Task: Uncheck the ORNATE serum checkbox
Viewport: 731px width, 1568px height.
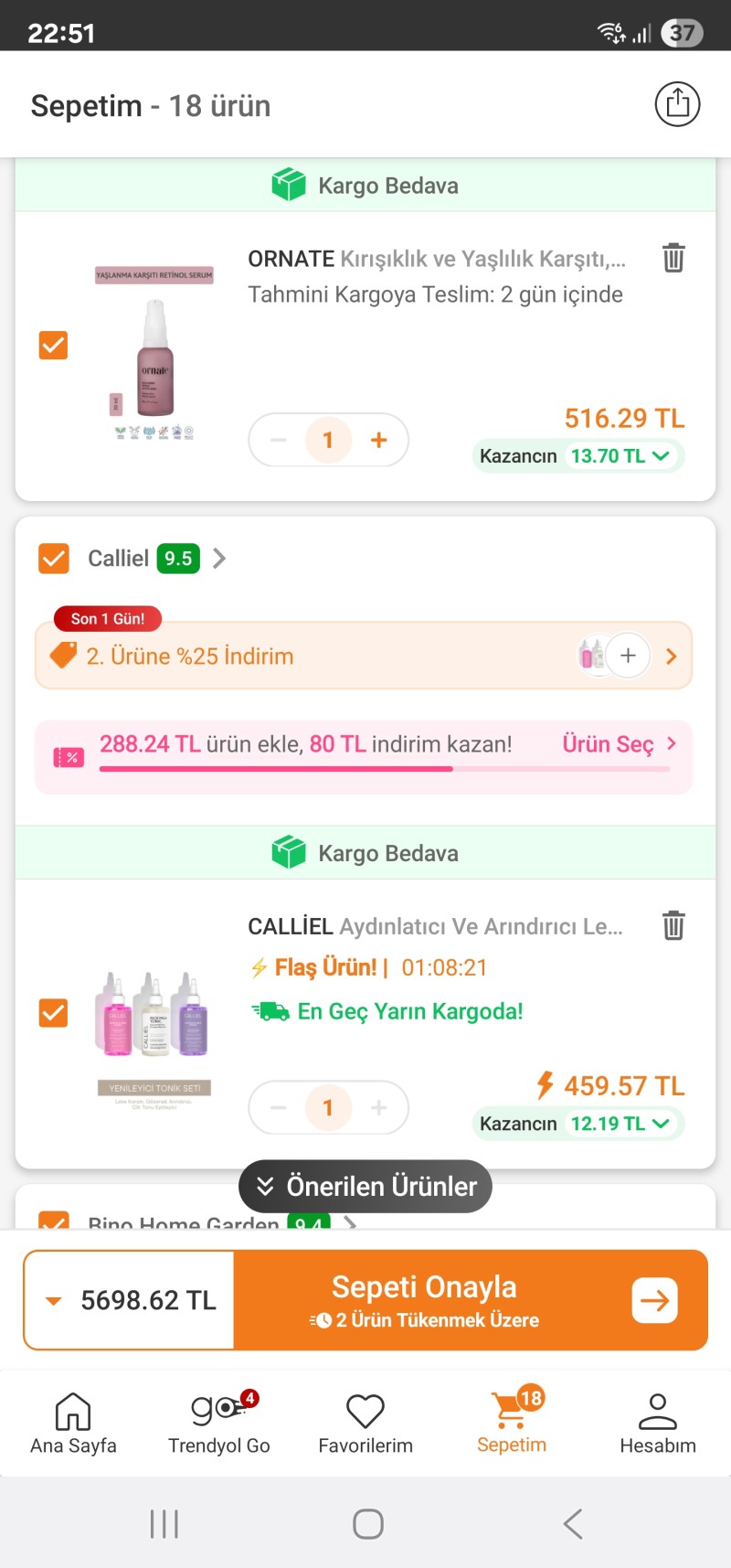Action: [x=54, y=346]
